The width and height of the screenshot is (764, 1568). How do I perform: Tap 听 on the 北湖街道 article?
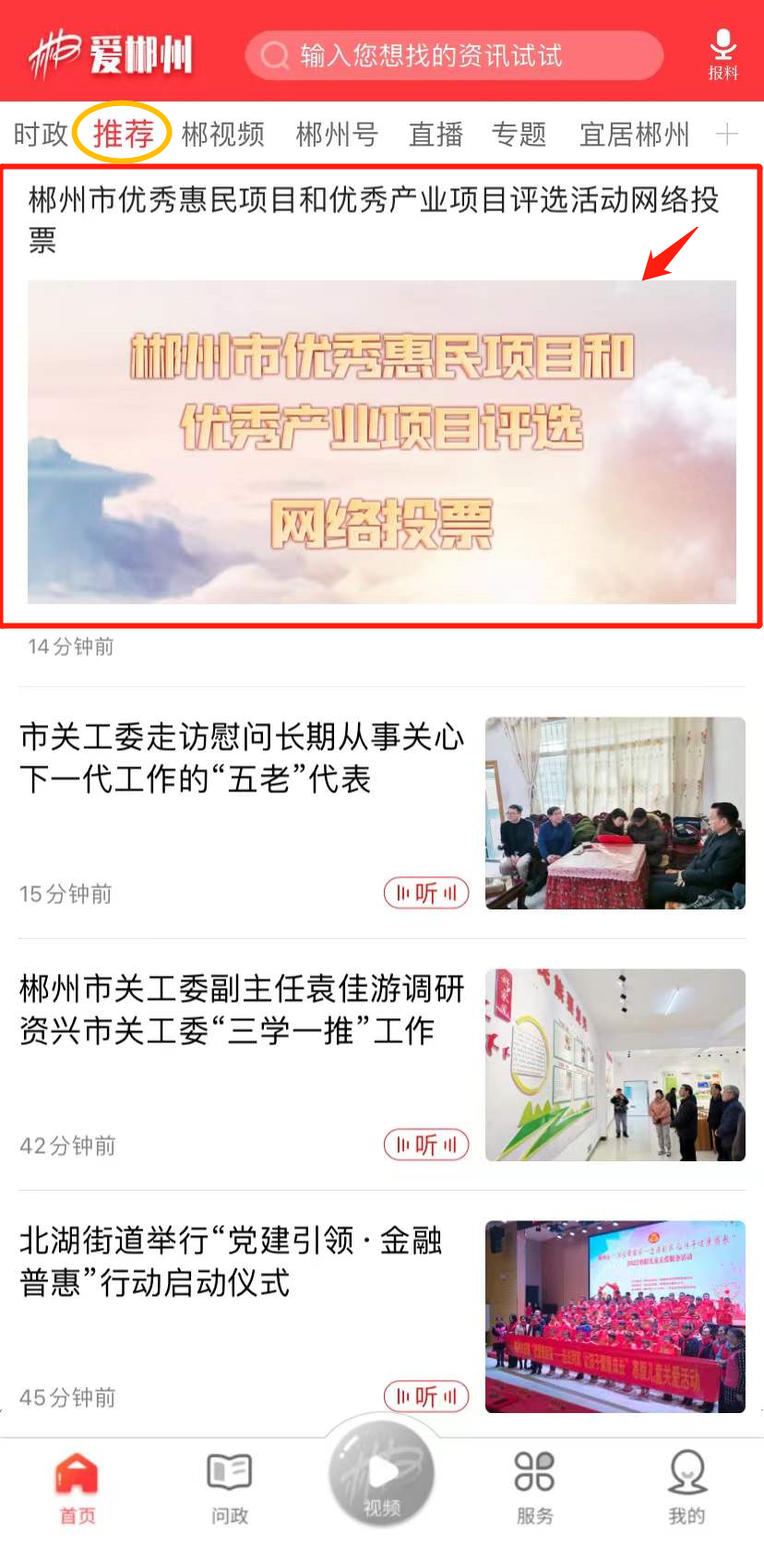pyautogui.click(x=426, y=1396)
